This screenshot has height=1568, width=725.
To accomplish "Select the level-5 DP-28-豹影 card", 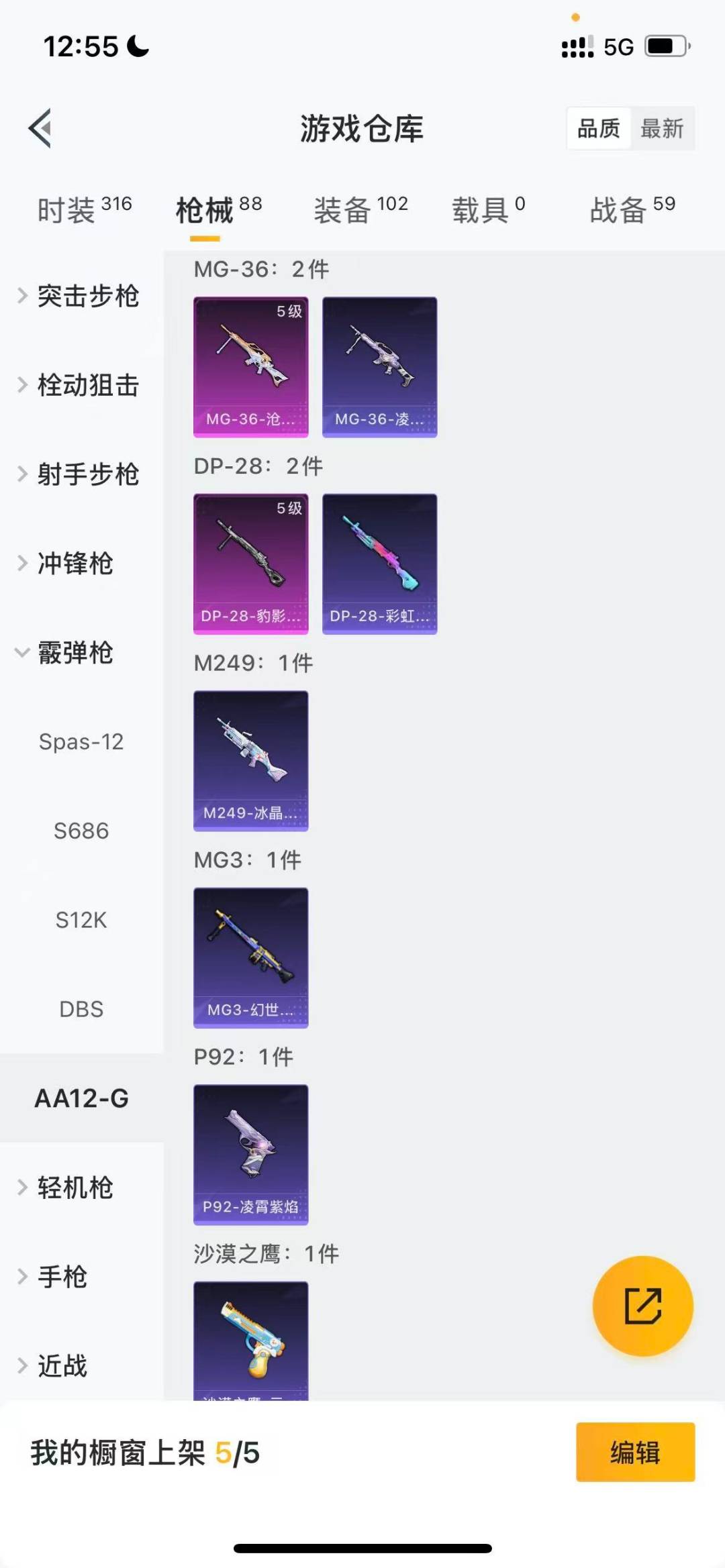I will (x=250, y=564).
